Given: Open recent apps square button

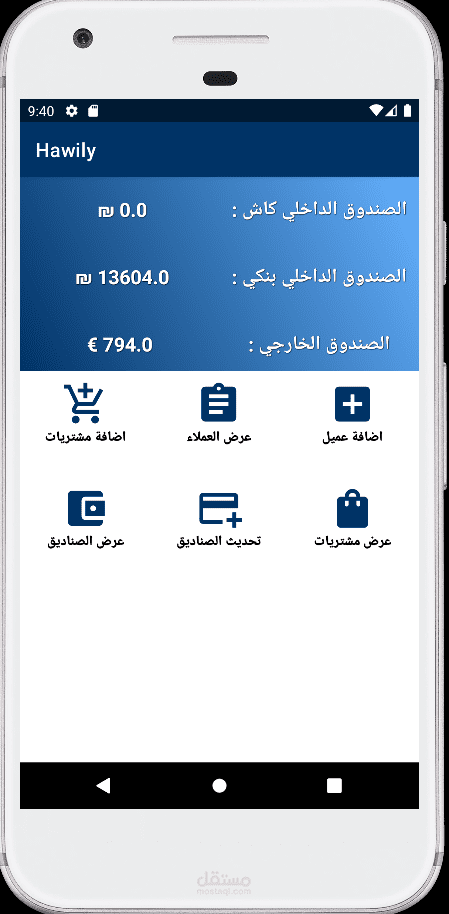Looking at the screenshot, I should [x=334, y=786].
